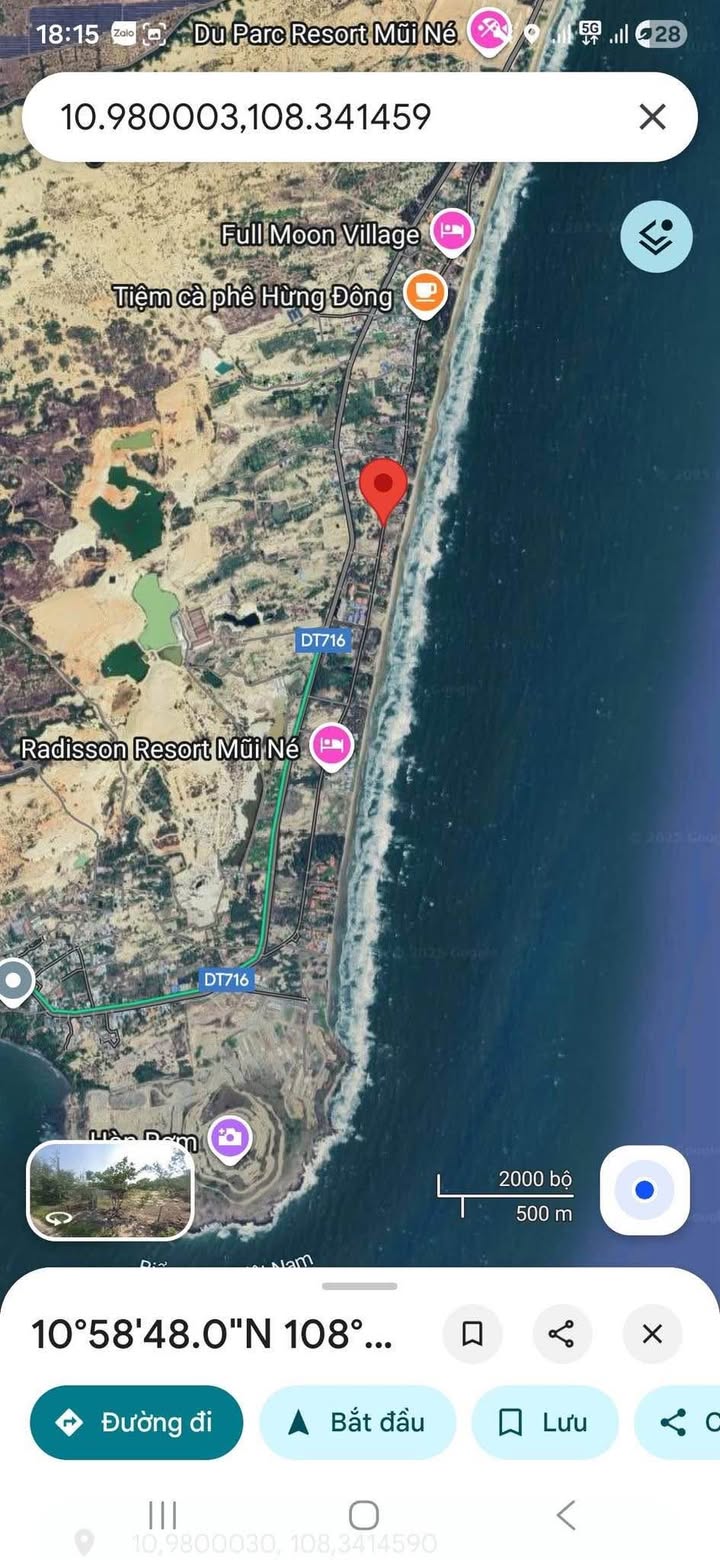Share this pinned location via round icon
Viewport: 720px width, 1560px height.
click(562, 1333)
